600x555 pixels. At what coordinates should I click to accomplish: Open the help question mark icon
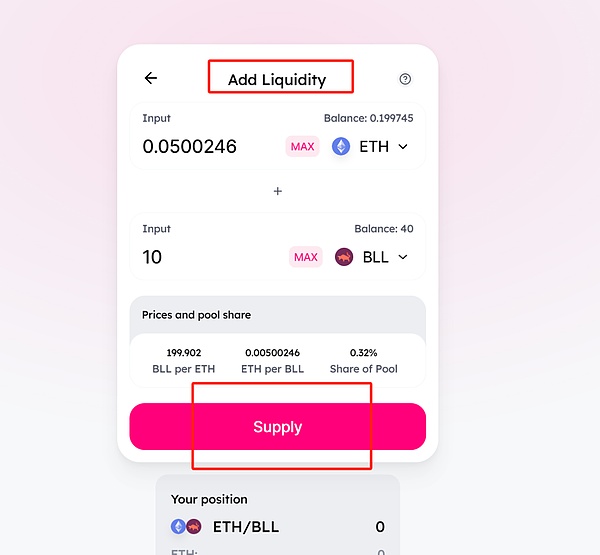coord(405,79)
